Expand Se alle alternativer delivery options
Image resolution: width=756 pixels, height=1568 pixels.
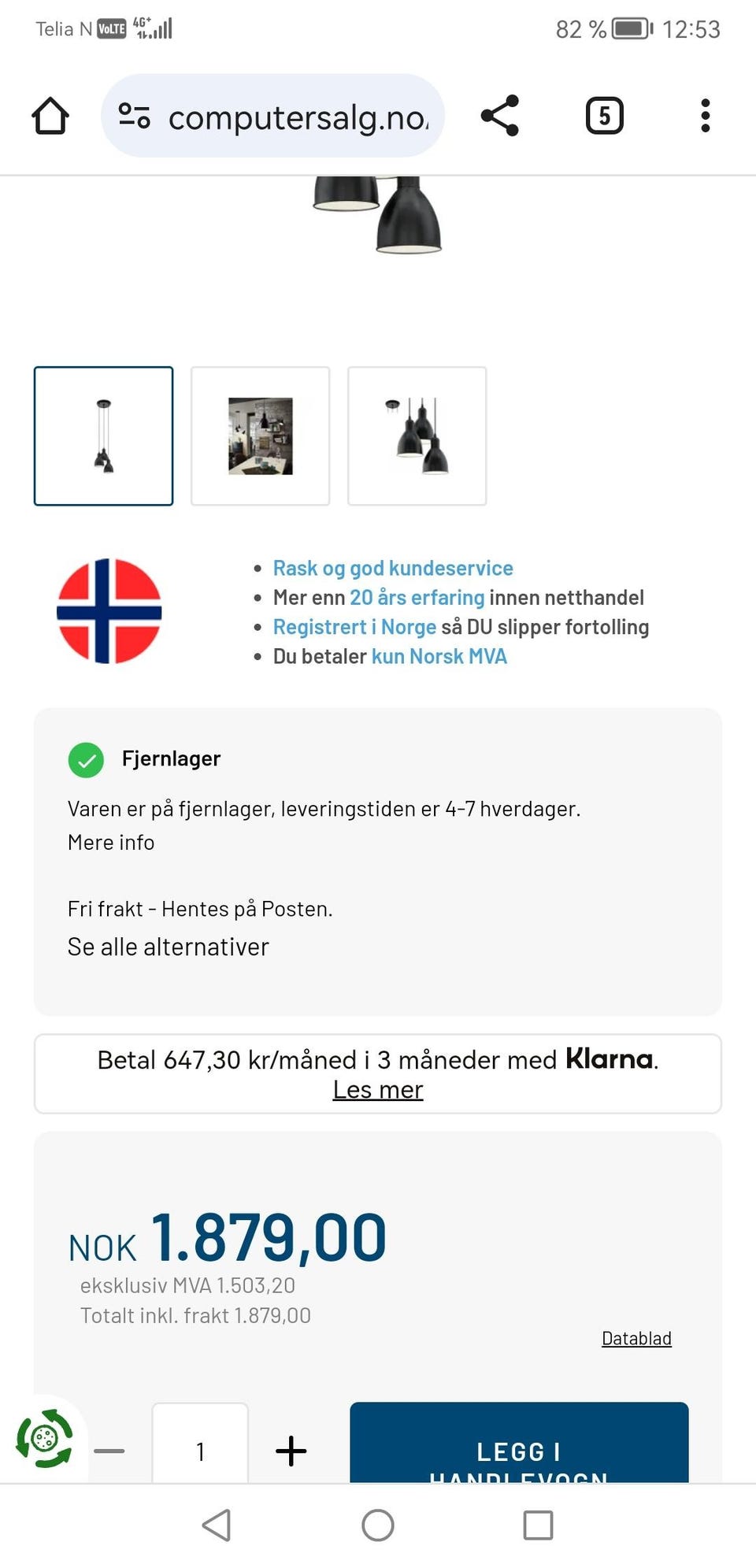point(168,946)
